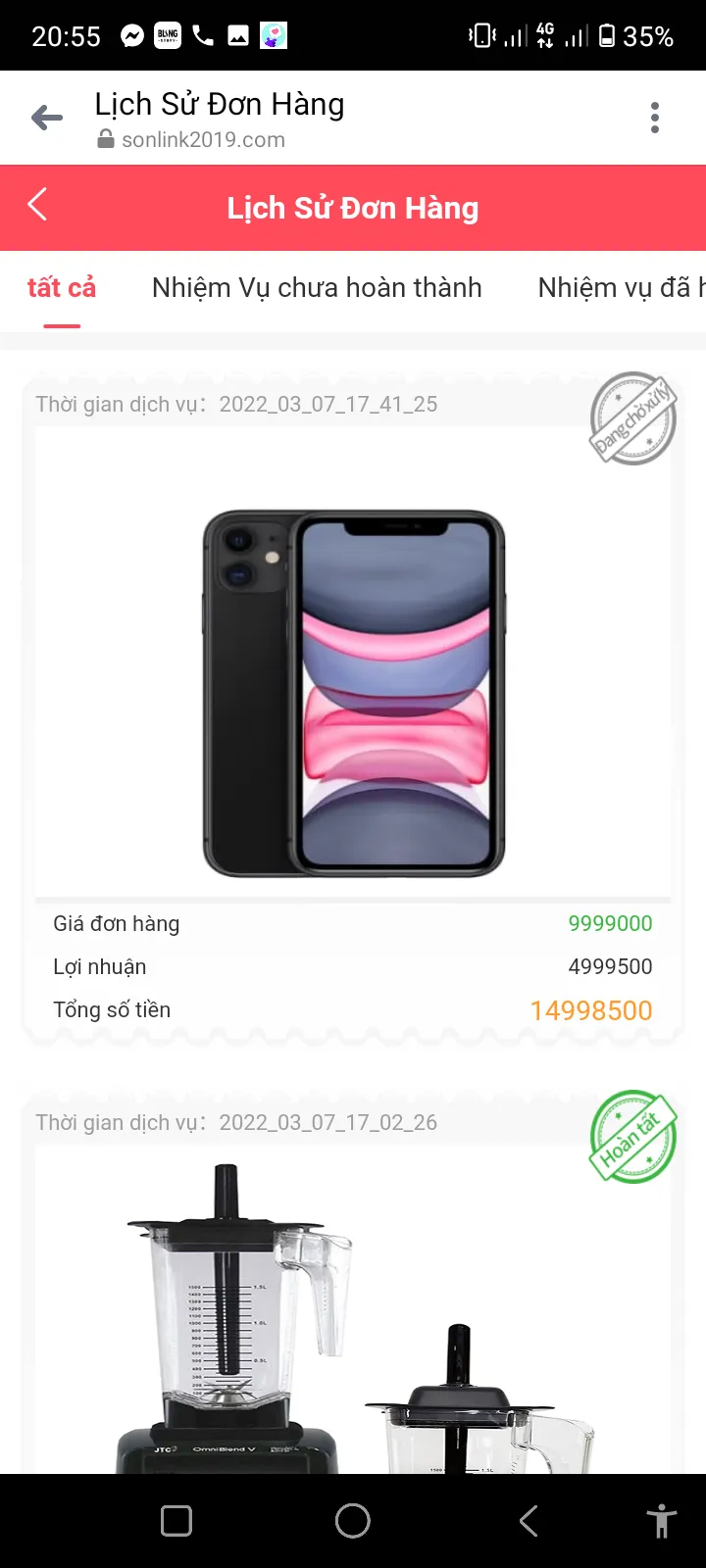Open the iPhone order card from 17_41_25
The width and height of the screenshot is (706, 1568).
(x=353, y=691)
